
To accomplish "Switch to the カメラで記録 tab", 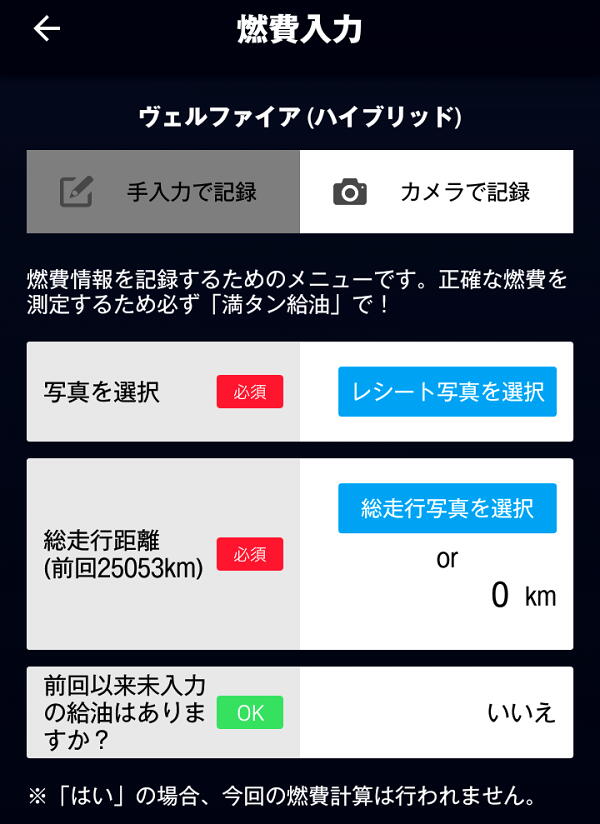I will (437, 192).
